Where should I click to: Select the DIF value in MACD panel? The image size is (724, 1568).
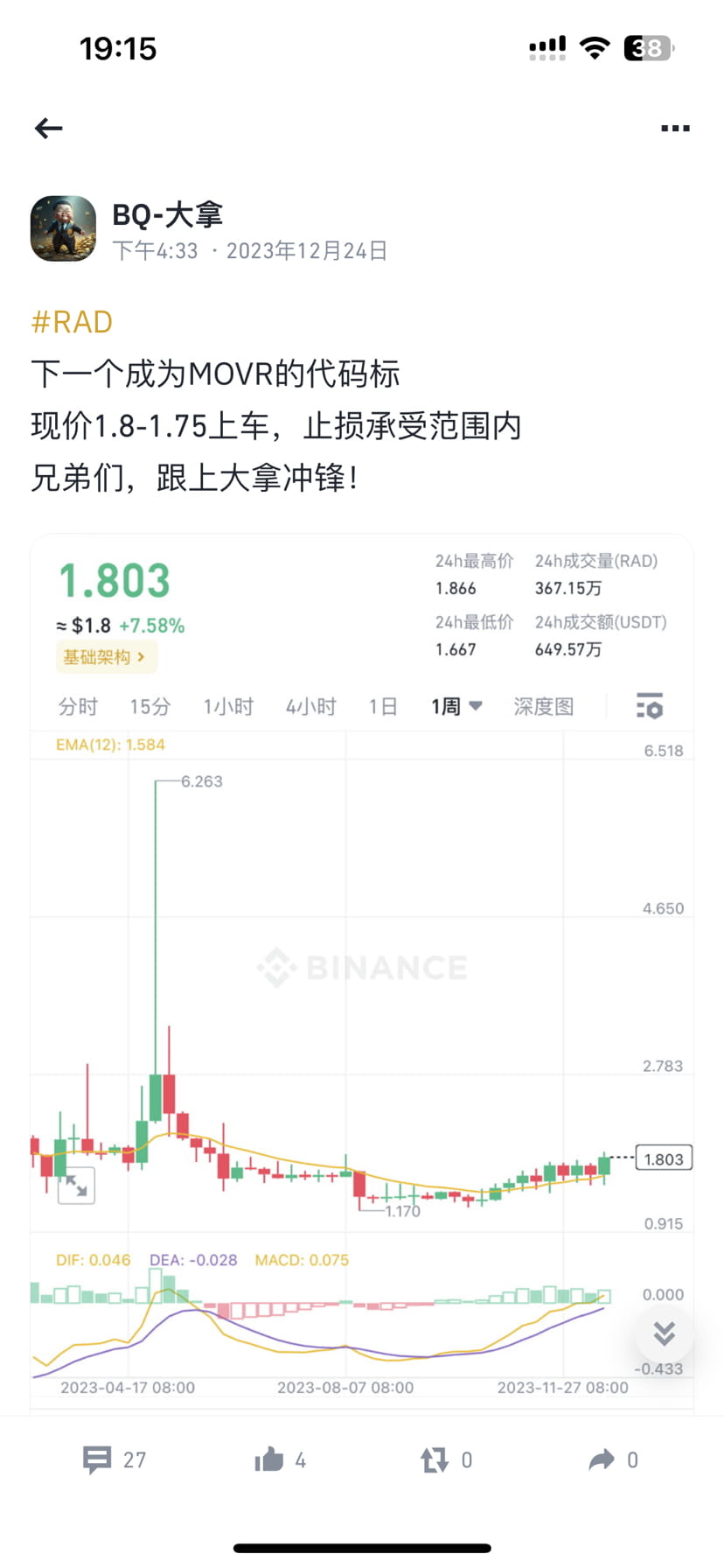(92, 1259)
